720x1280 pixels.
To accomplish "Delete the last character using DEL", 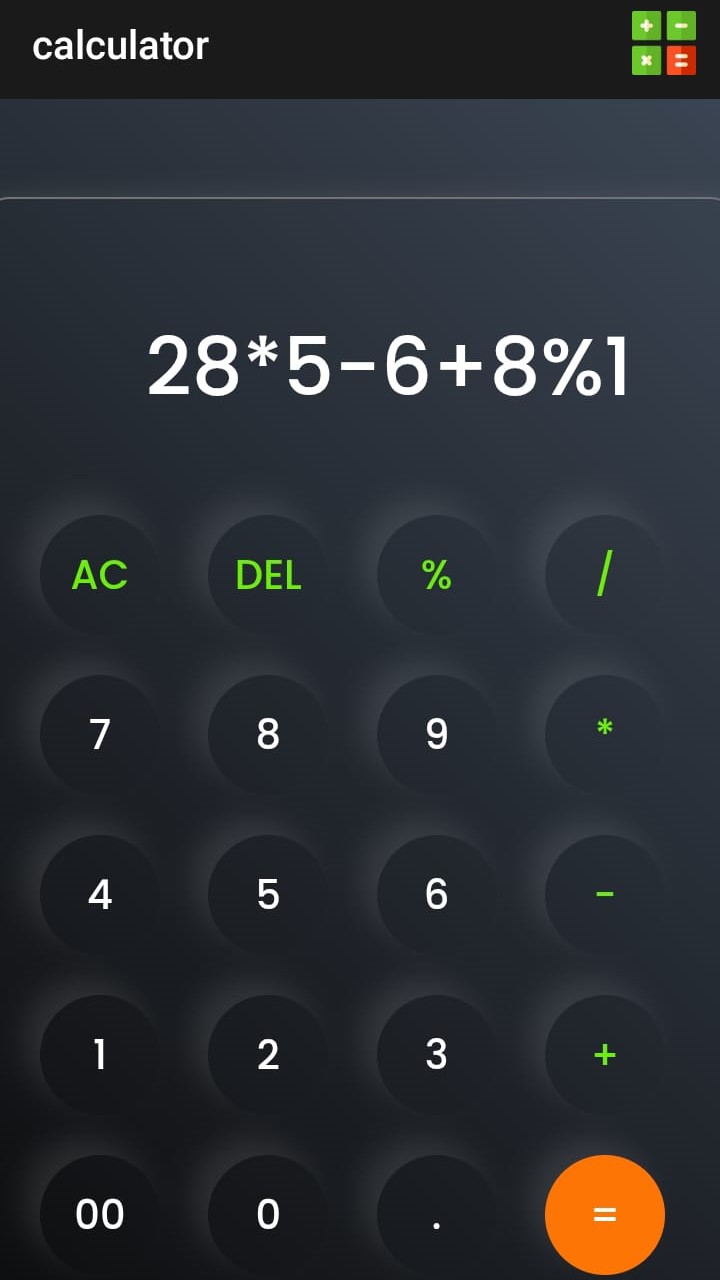I will 267,575.
